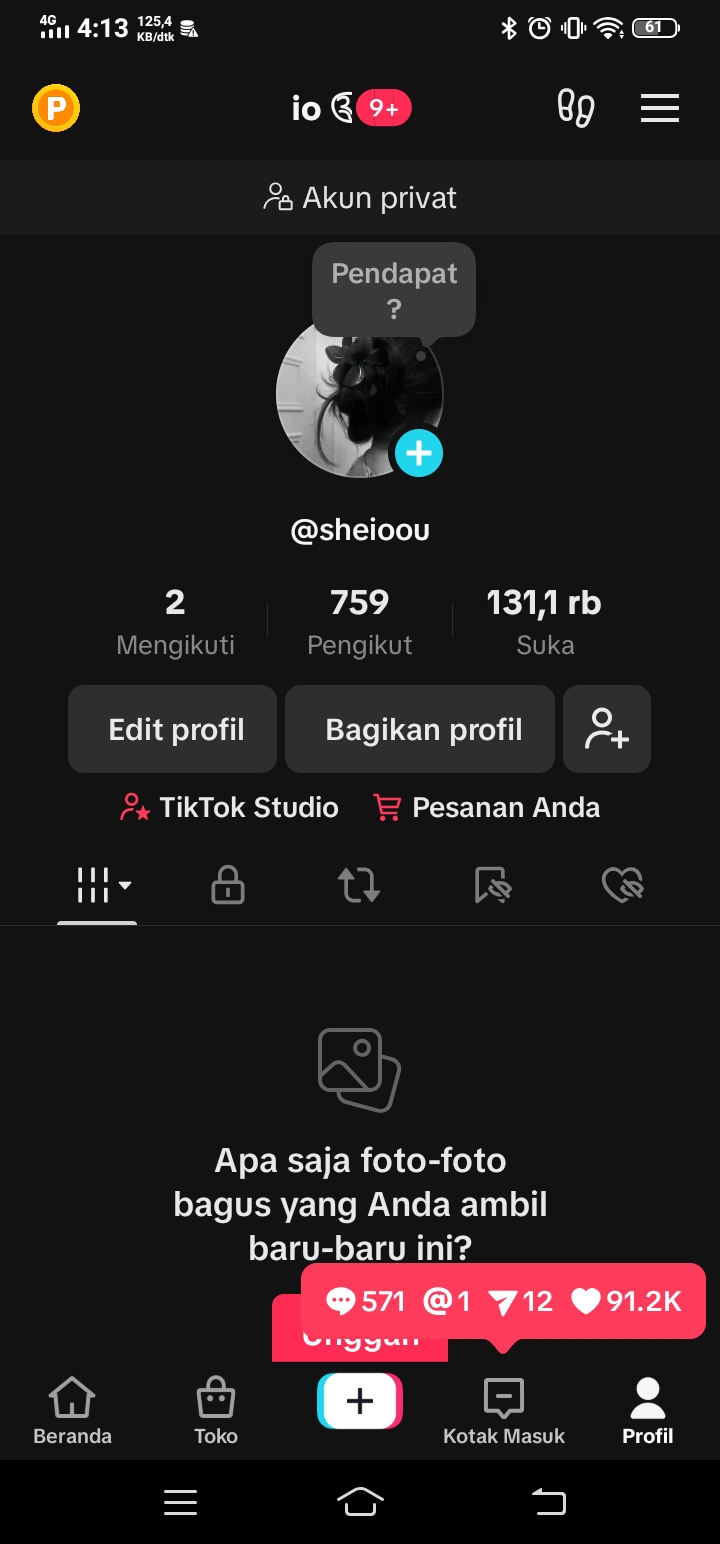Image resolution: width=720 pixels, height=1544 pixels.
Task: Open the coin rewards icon
Action: [56, 108]
